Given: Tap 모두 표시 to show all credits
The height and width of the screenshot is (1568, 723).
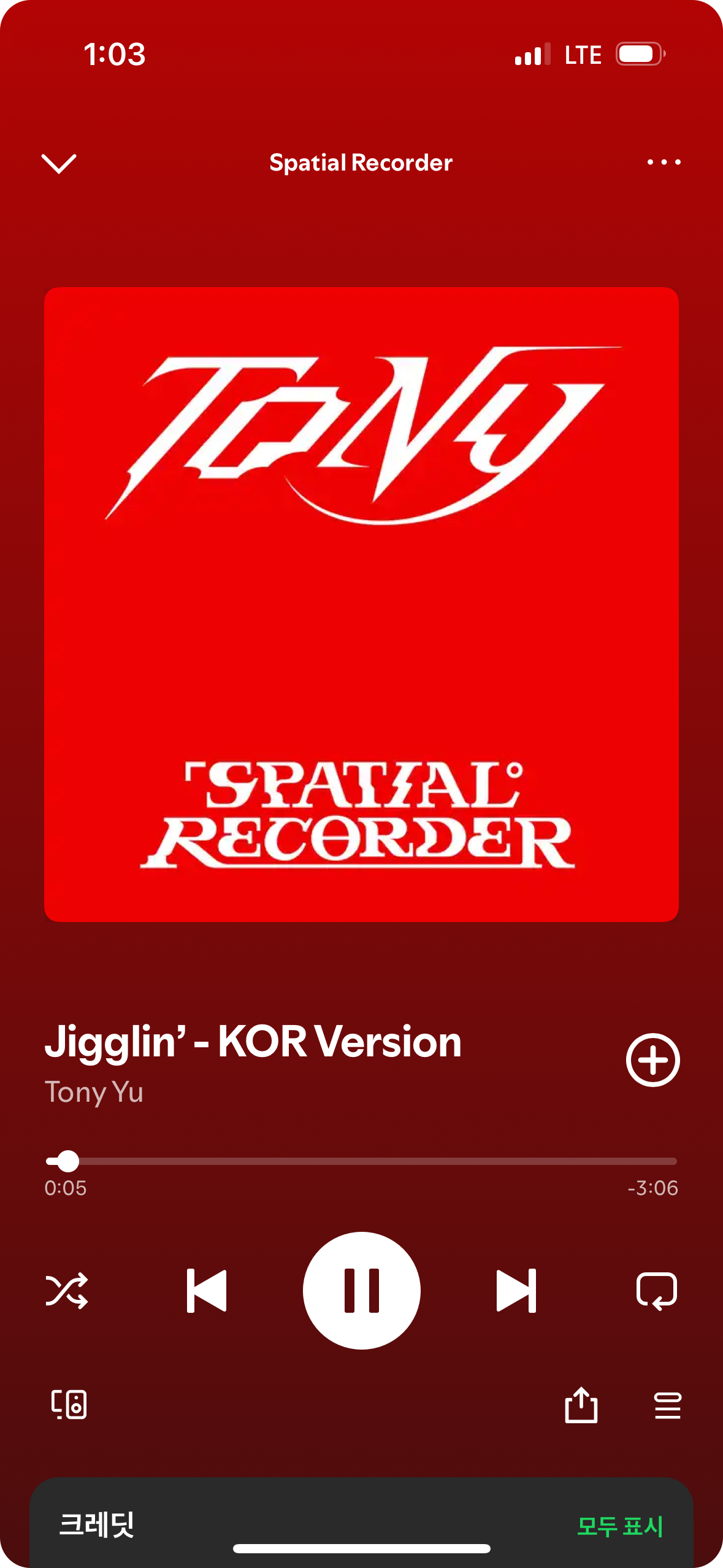Looking at the screenshot, I should (x=620, y=1526).
